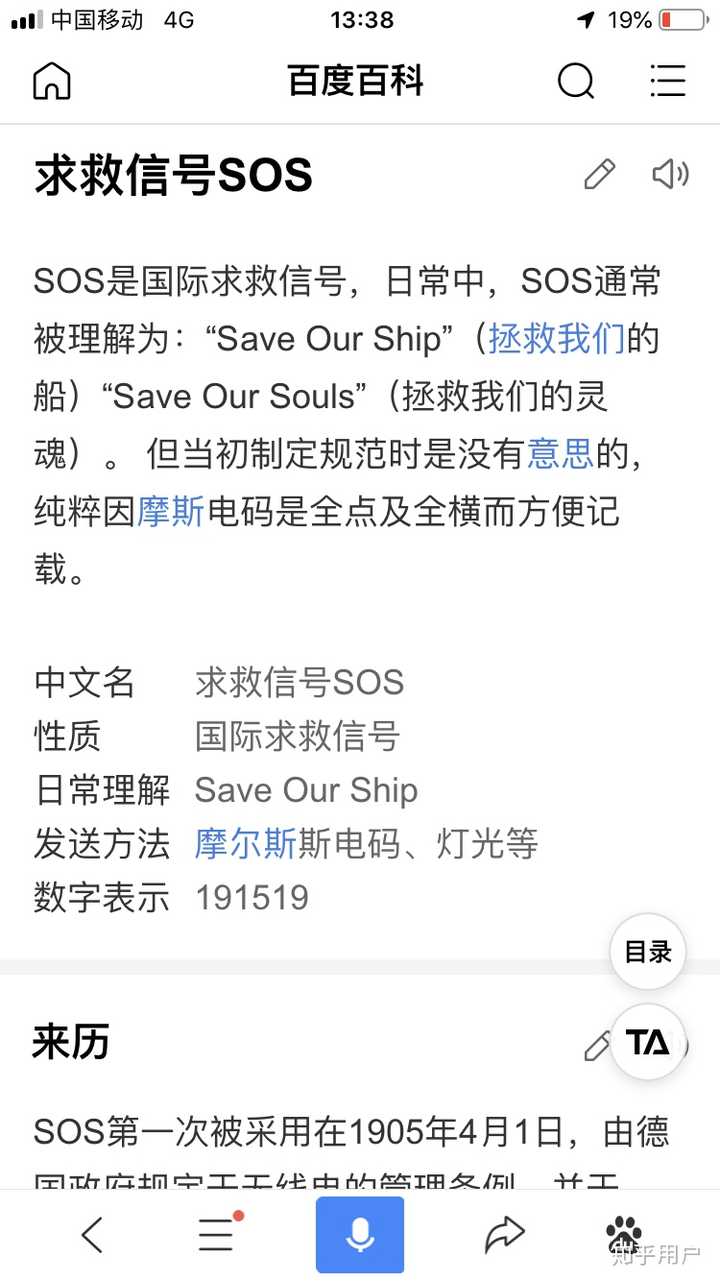This screenshot has height=1281, width=720.
Task: Go back using the left arrow at bottom
Action: click(93, 1234)
